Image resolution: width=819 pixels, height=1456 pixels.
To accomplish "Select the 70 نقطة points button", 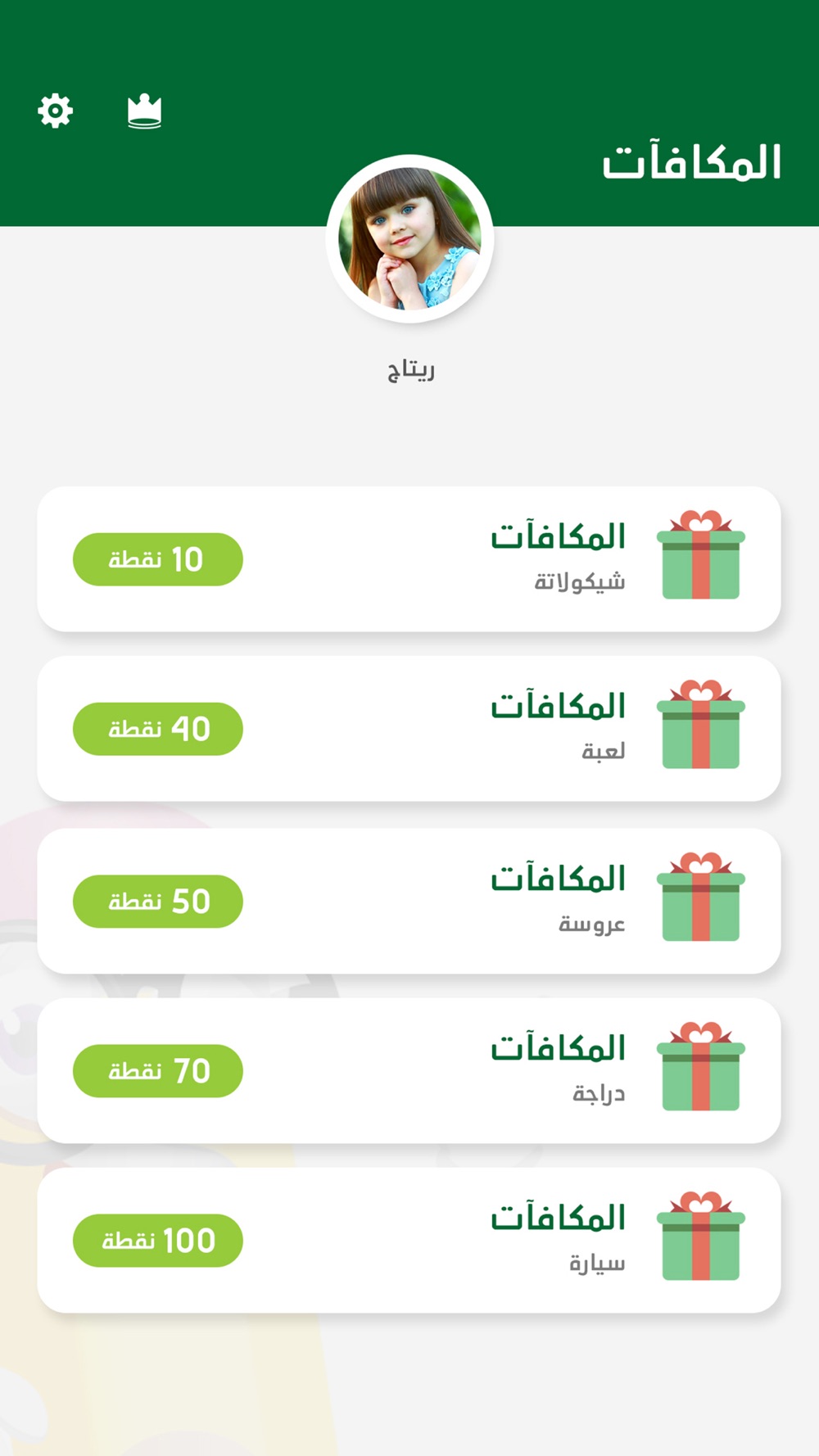I will pyautogui.click(x=158, y=1071).
